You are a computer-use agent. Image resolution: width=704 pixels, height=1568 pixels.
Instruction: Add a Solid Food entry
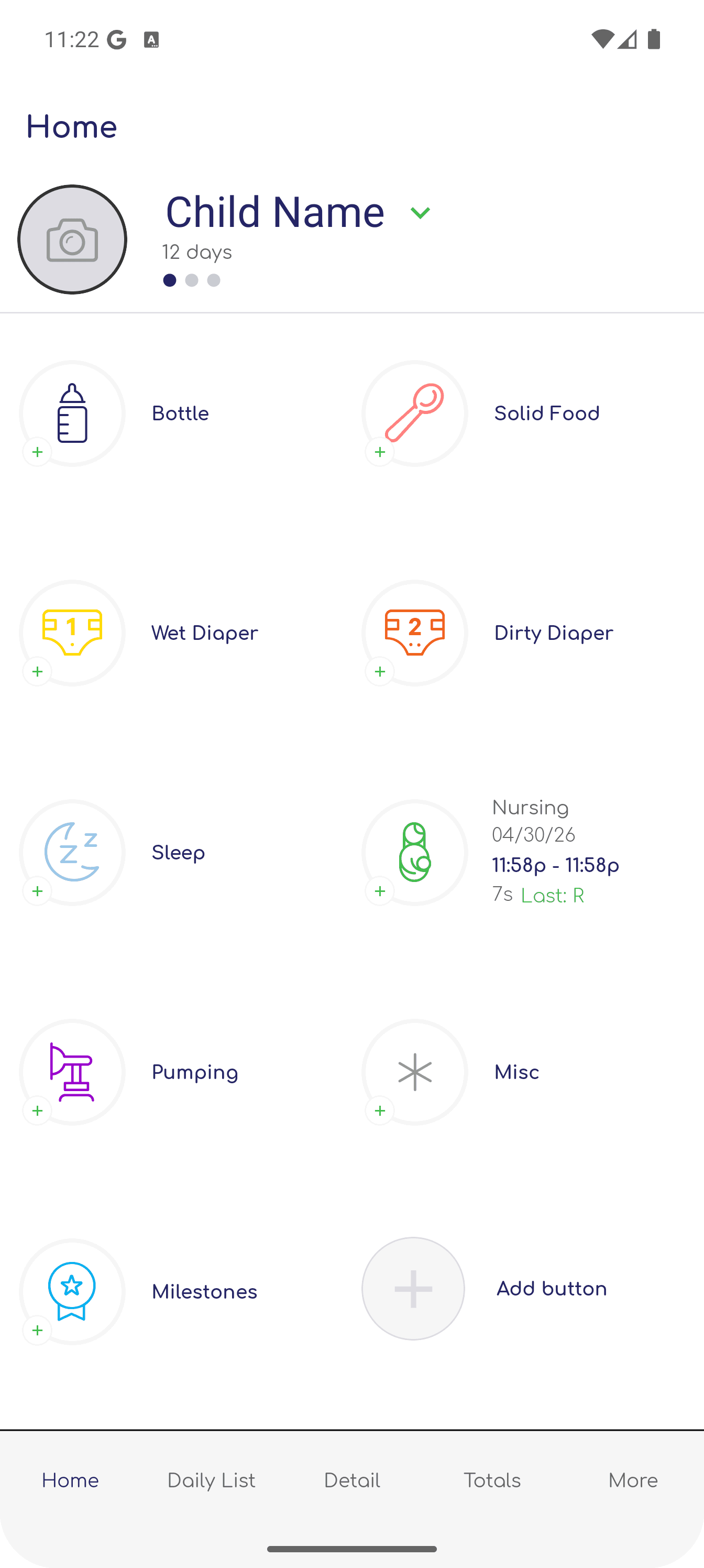pos(414,413)
